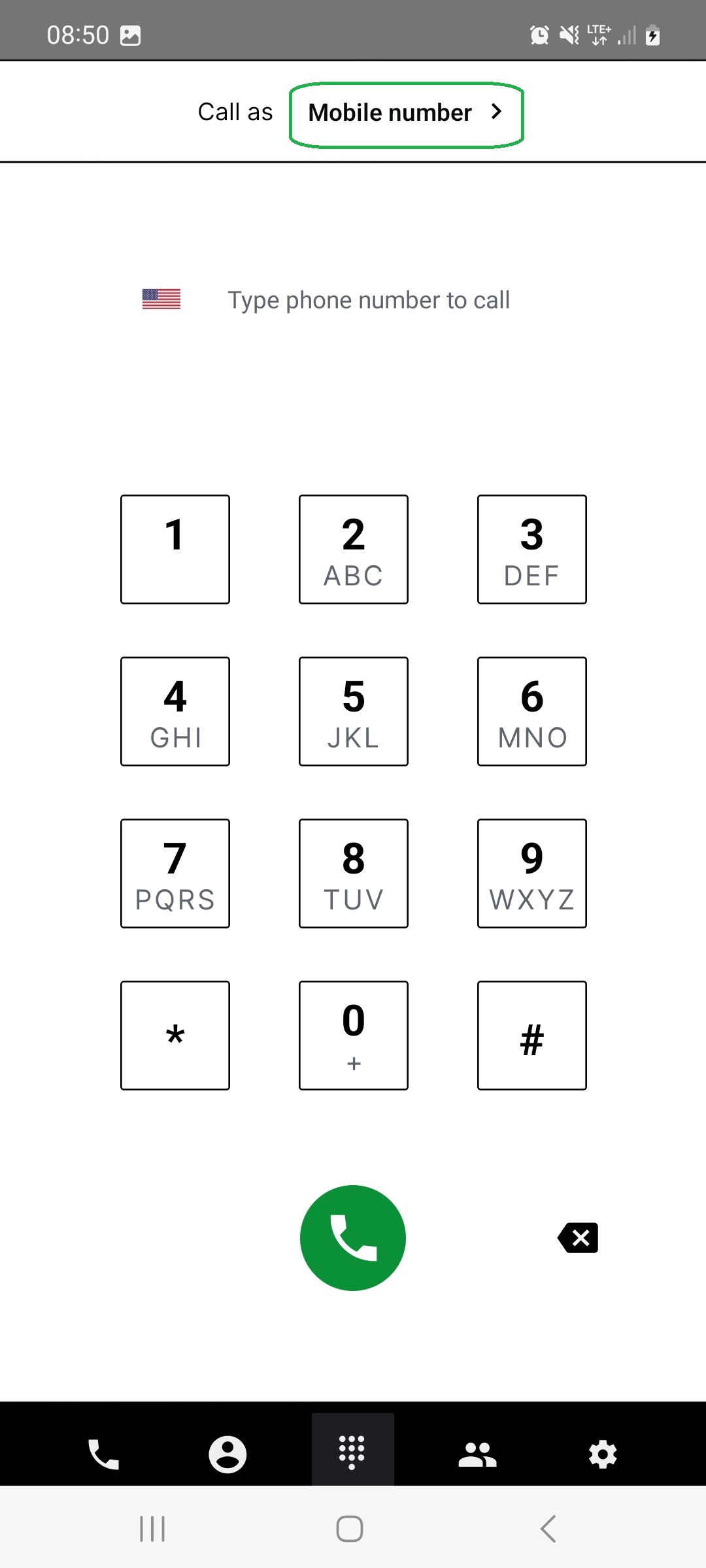
Task: Enter the asterisk symbol
Action: coord(175,1036)
